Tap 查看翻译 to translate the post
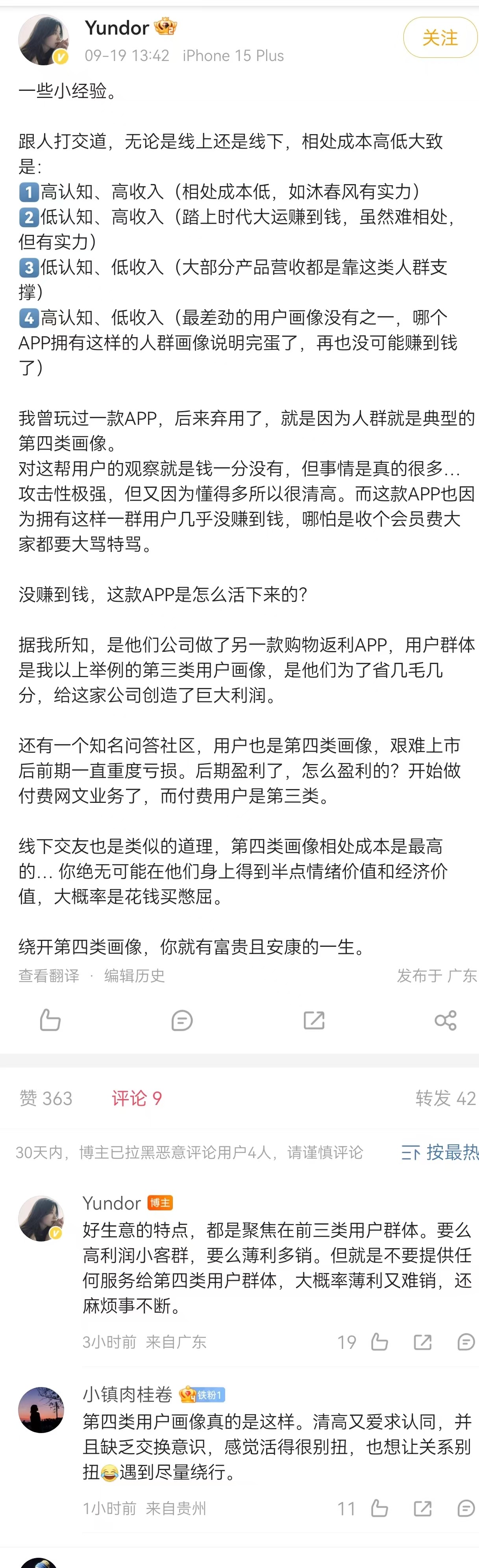Screen dimensions: 479x1568 [x=49, y=976]
